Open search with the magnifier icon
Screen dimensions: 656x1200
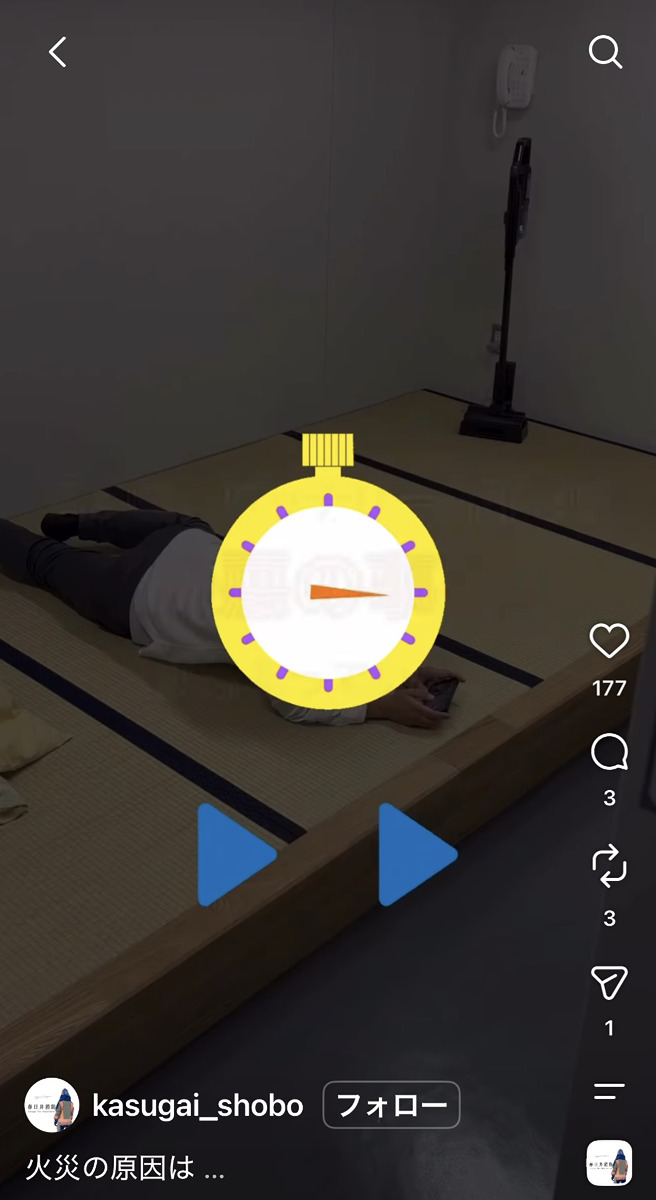pos(605,52)
